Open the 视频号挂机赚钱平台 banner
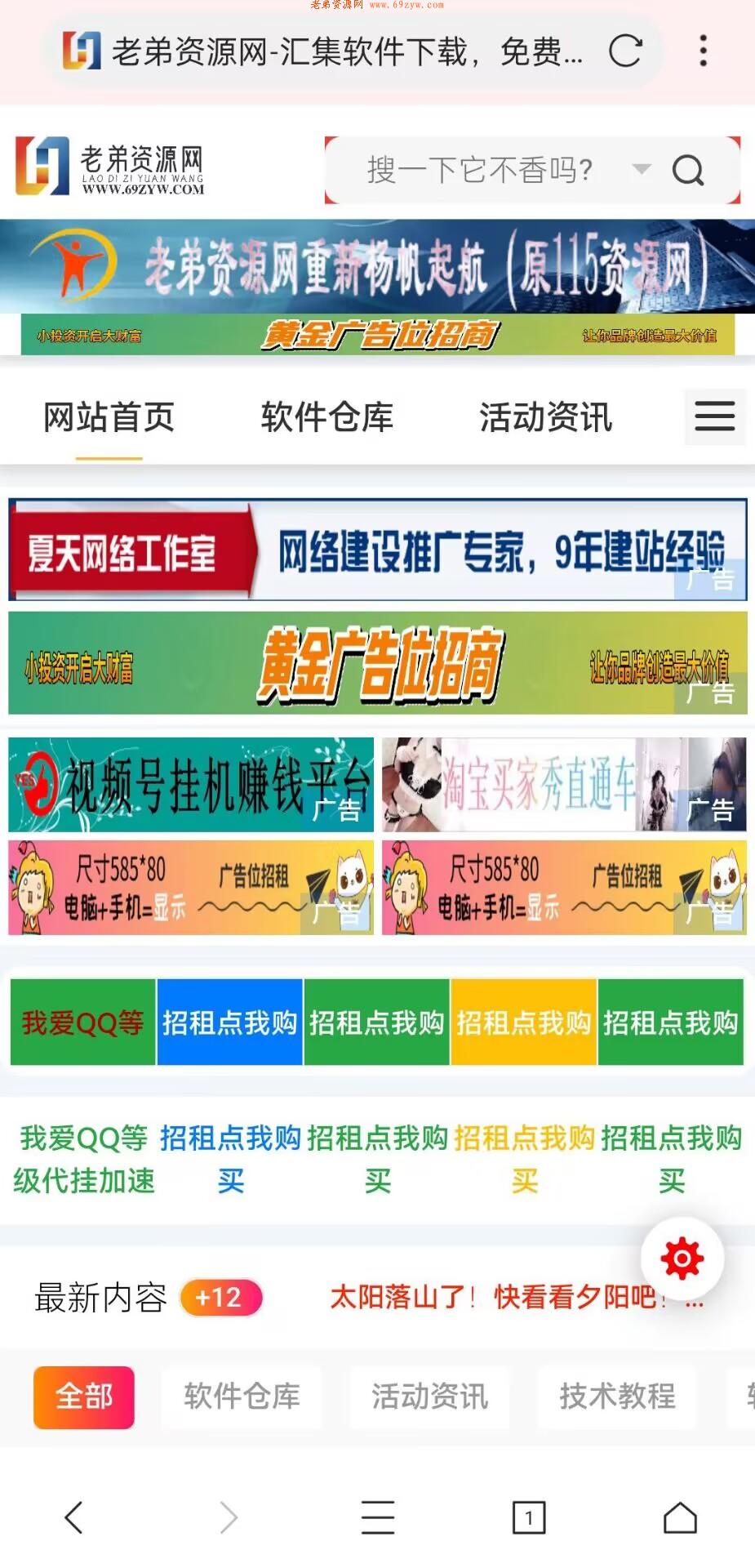 pos(191,785)
